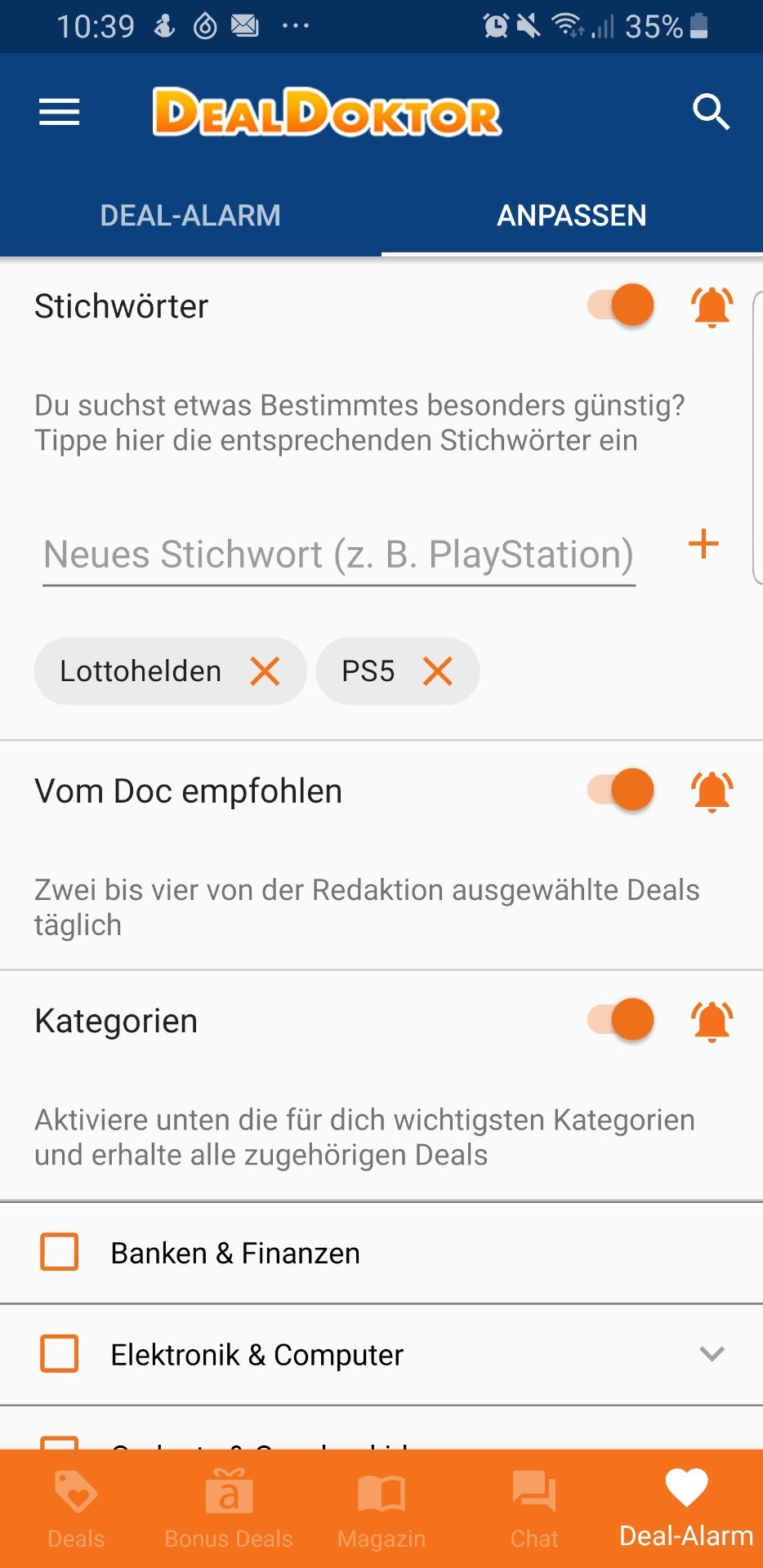This screenshot has height=1568, width=763.
Task: Open Bonus Deals in bottom navigation
Action: point(229,1511)
